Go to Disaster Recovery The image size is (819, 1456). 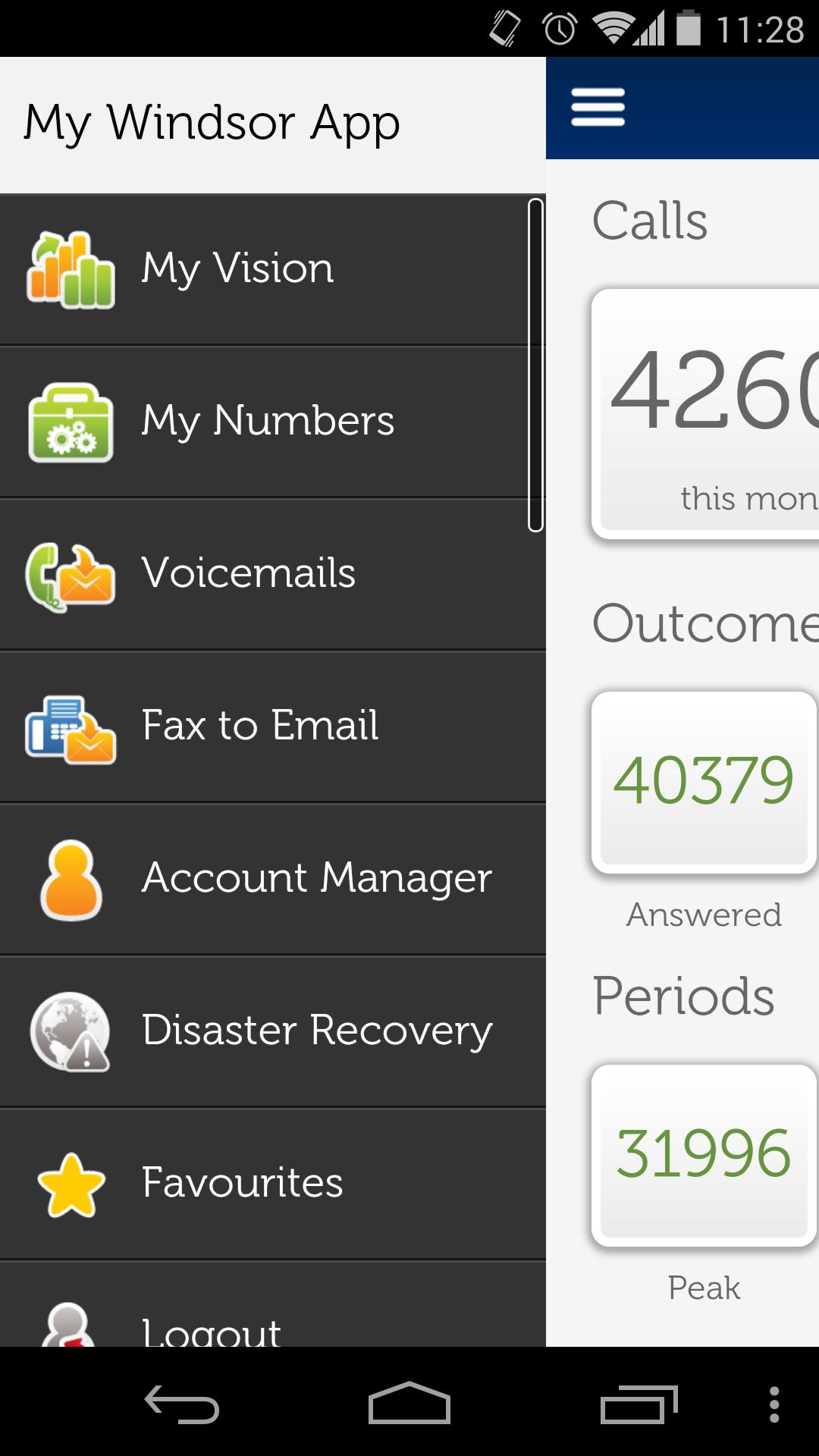[265, 1031]
